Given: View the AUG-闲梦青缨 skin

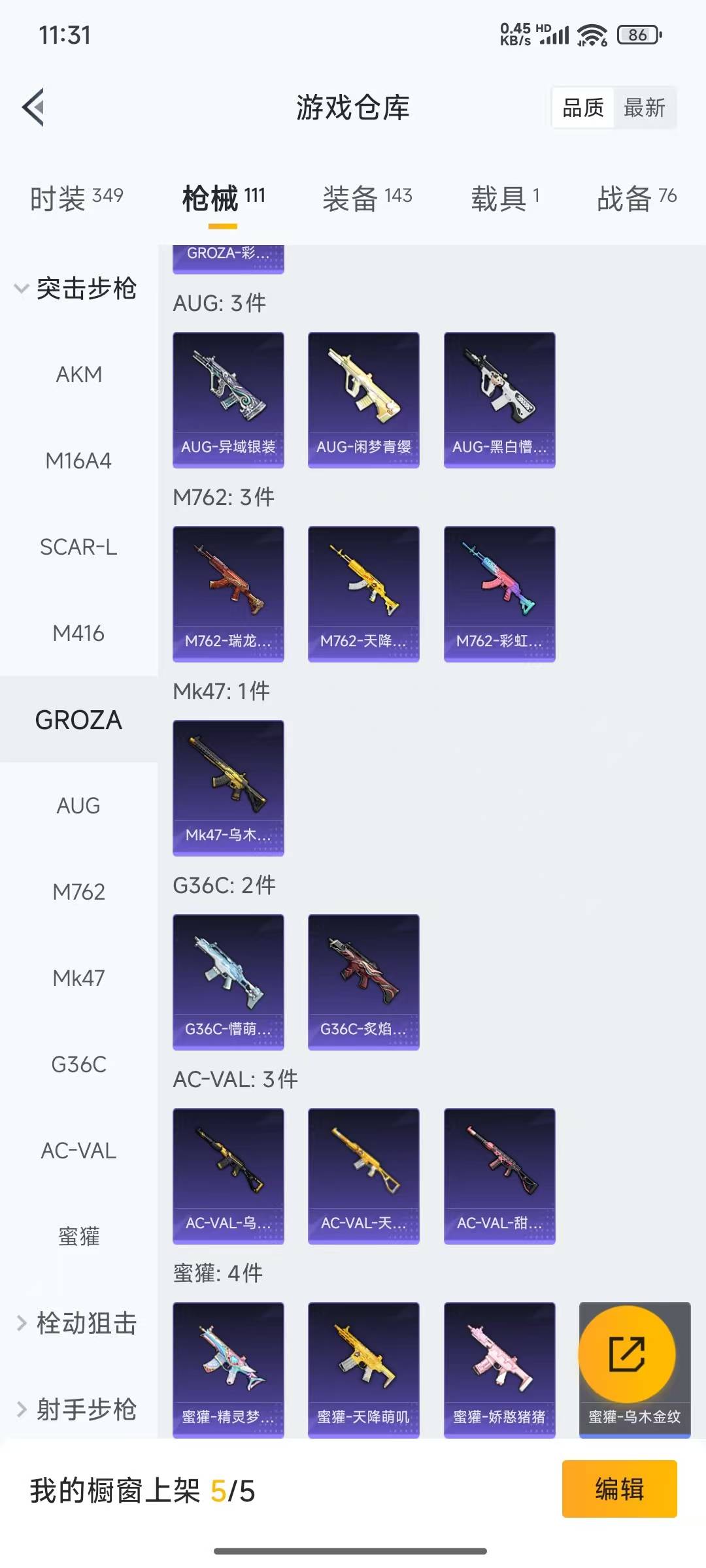Looking at the screenshot, I should [363, 400].
